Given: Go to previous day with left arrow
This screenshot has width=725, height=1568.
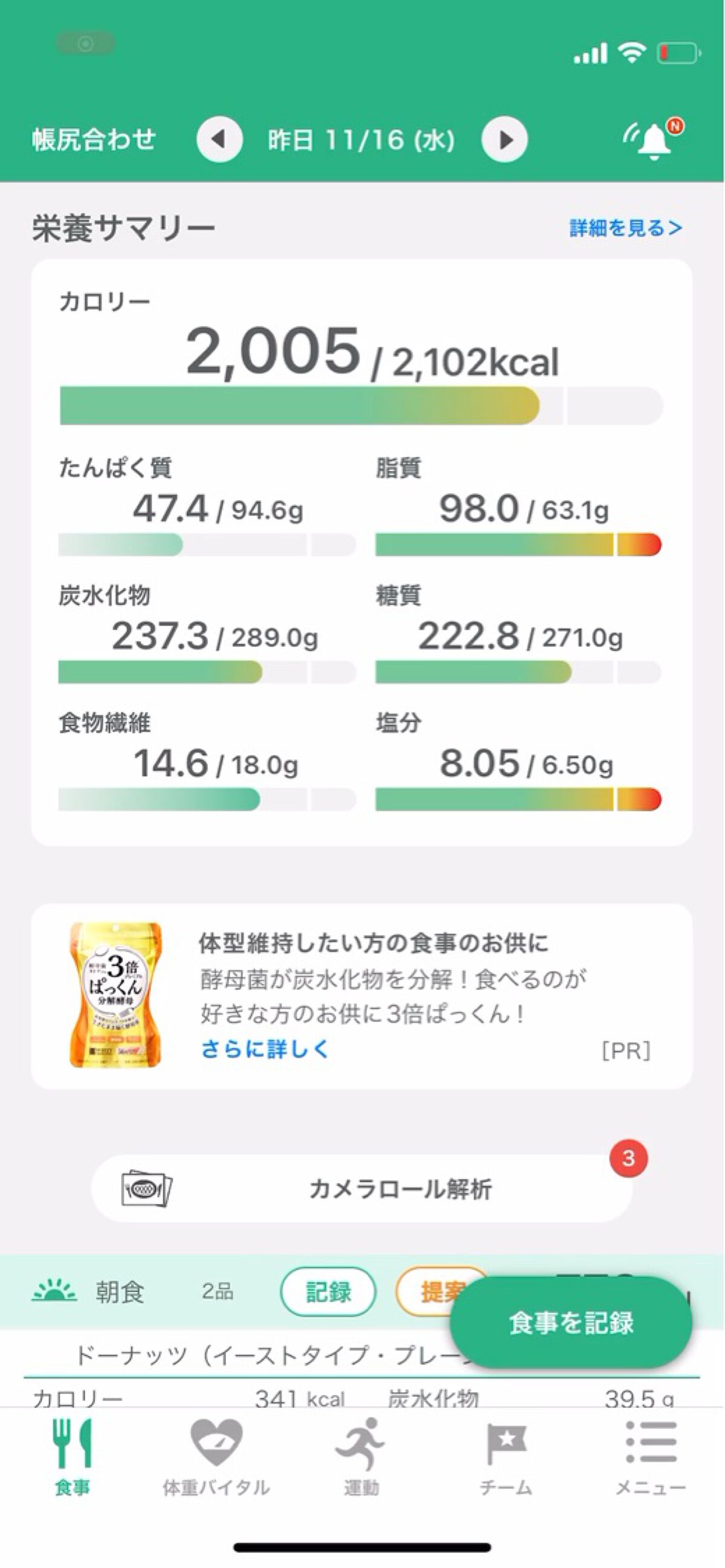Looking at the screenshot, I should (x=219, y=139).
